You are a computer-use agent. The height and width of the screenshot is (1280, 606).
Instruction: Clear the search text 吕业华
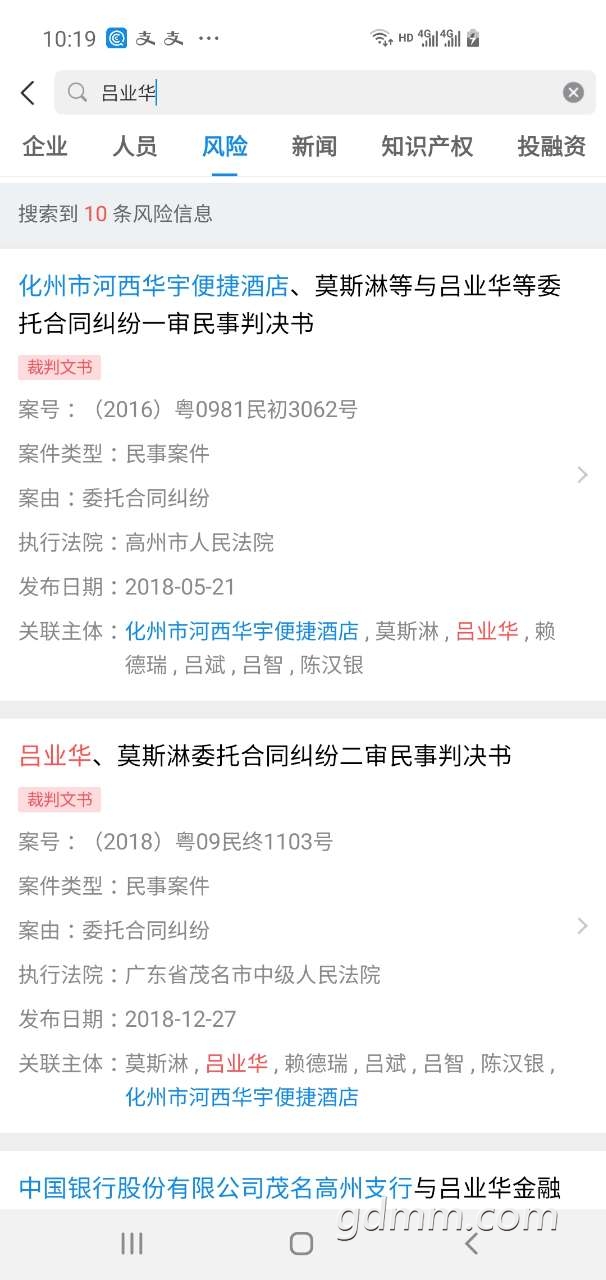[573, 93]
